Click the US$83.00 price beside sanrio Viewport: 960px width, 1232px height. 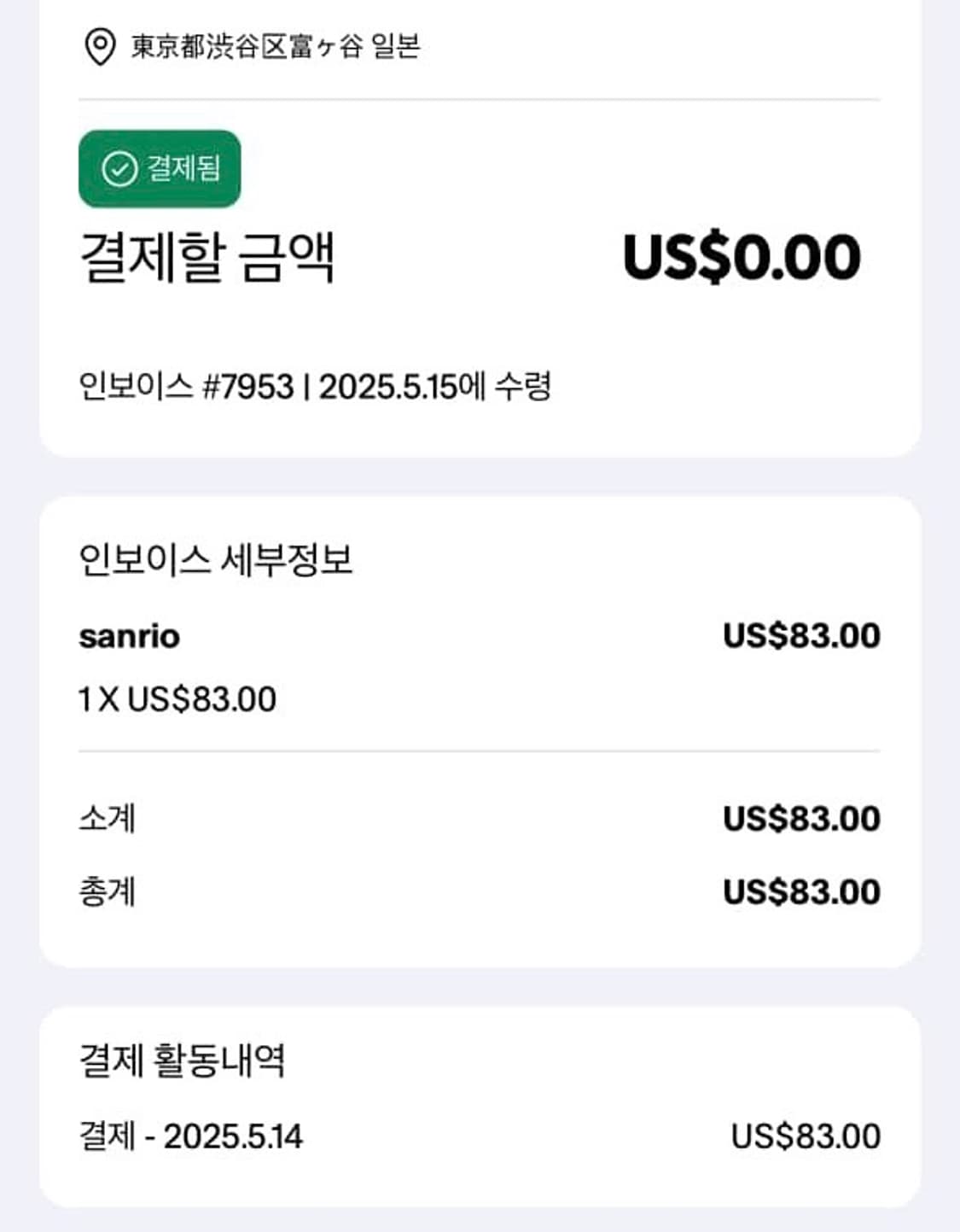pos(800,635)
